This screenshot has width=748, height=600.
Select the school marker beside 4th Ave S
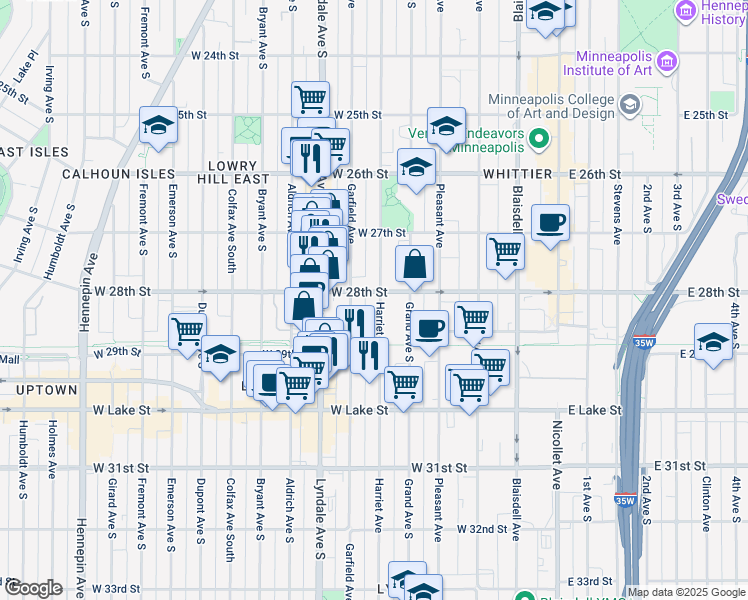713,344
